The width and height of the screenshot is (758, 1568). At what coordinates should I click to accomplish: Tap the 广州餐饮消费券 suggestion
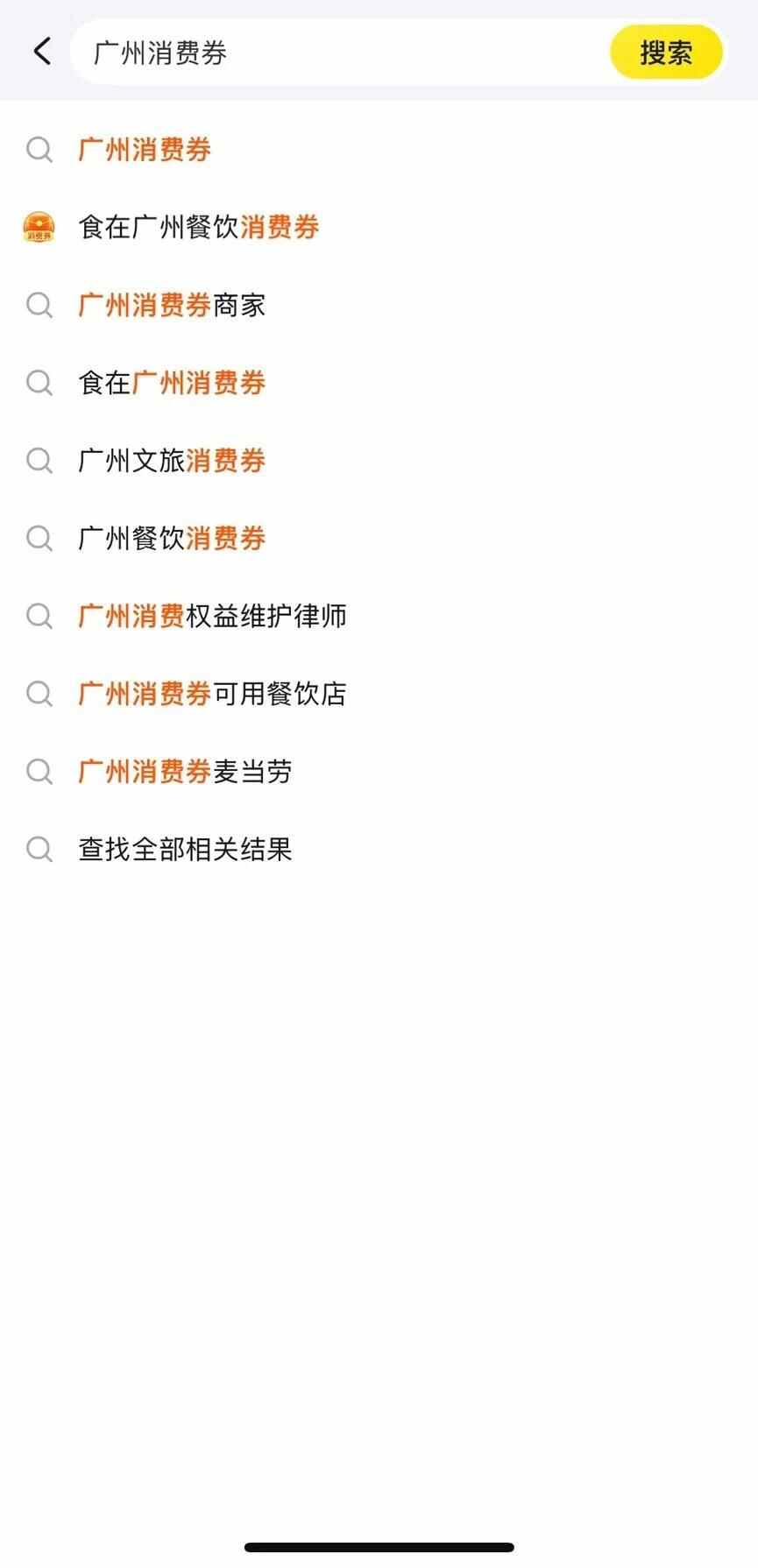click(172, 538)
